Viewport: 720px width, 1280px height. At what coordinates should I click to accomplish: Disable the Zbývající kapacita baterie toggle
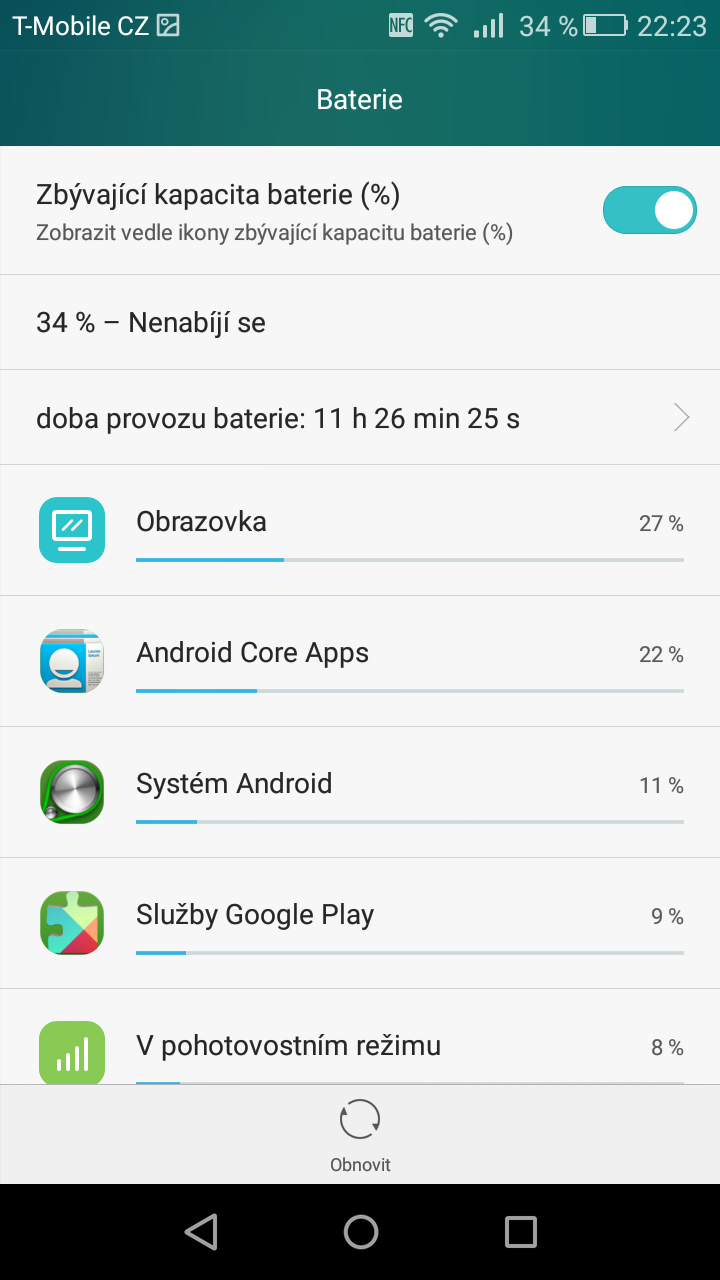coord(649,210)
